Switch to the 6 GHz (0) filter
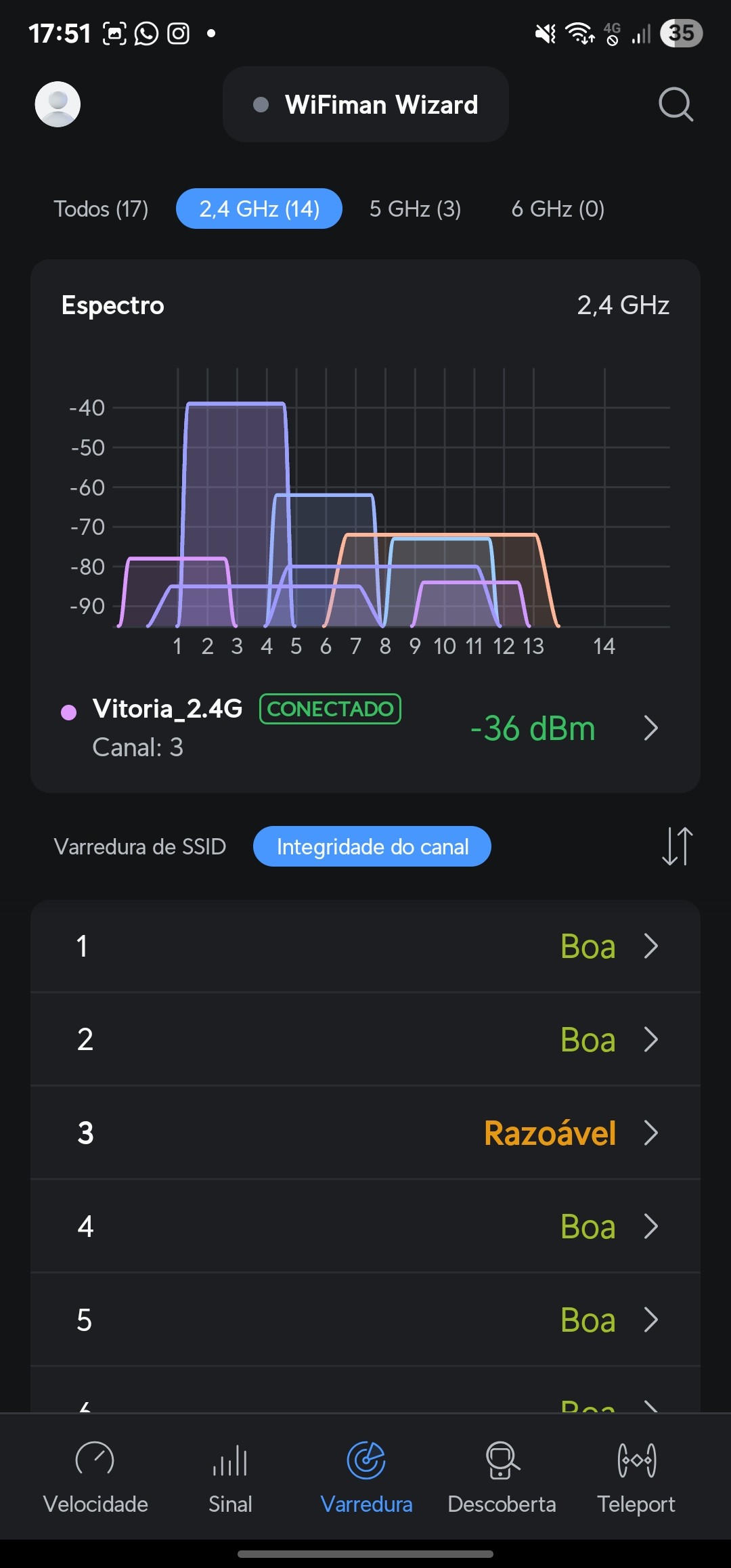 (558, 209)
